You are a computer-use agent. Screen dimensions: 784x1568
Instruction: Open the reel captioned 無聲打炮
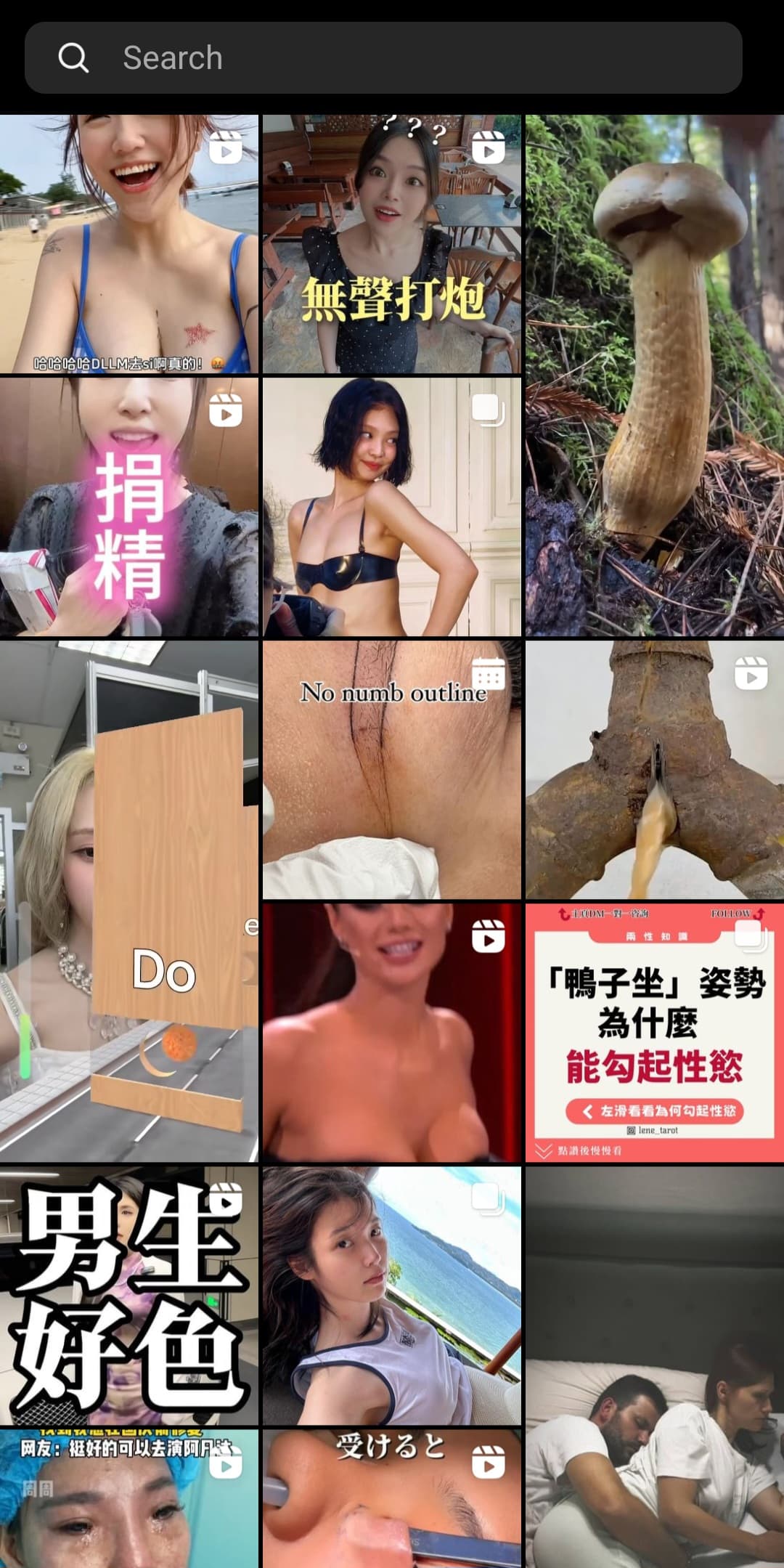(x=392, y=244)
